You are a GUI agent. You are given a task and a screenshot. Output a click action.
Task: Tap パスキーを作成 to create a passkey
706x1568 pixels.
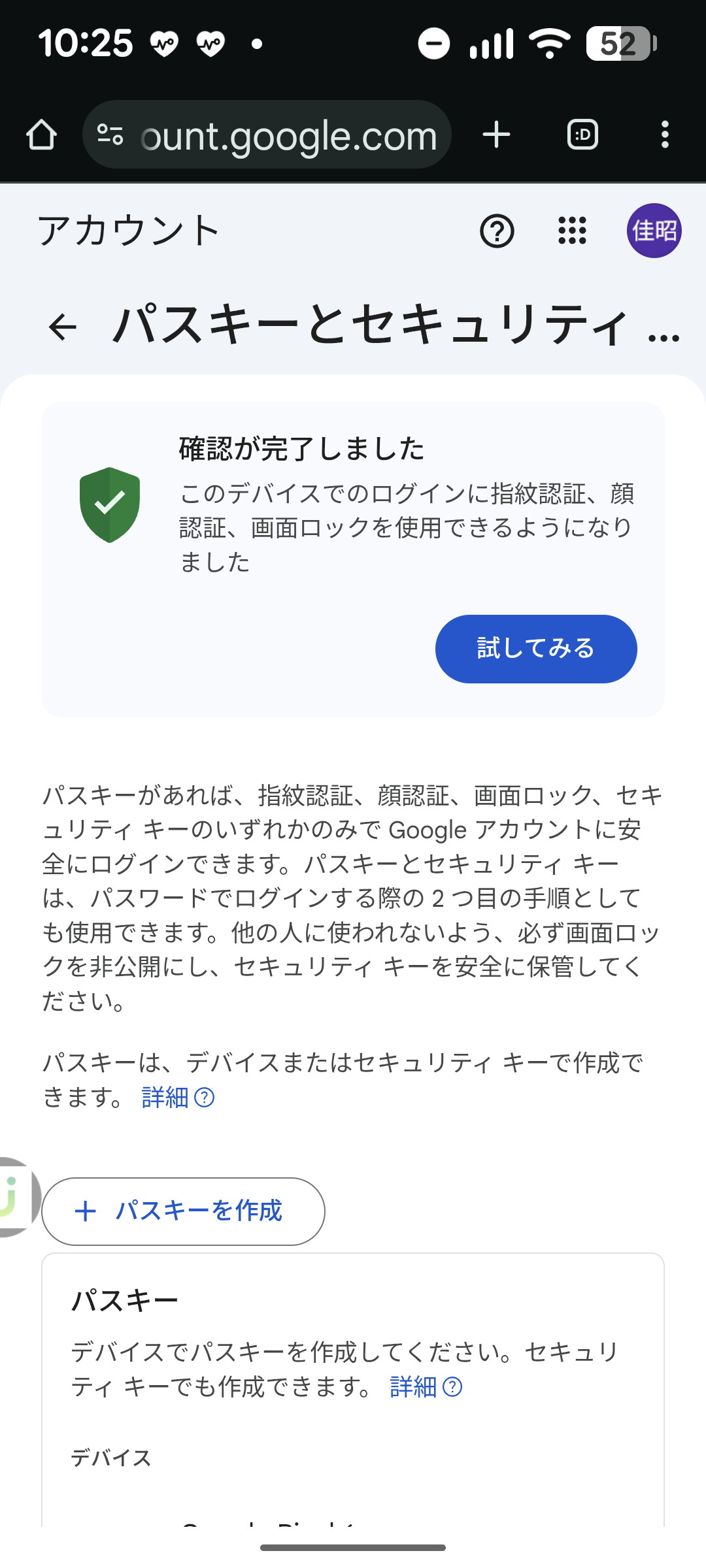(183, 1211)
